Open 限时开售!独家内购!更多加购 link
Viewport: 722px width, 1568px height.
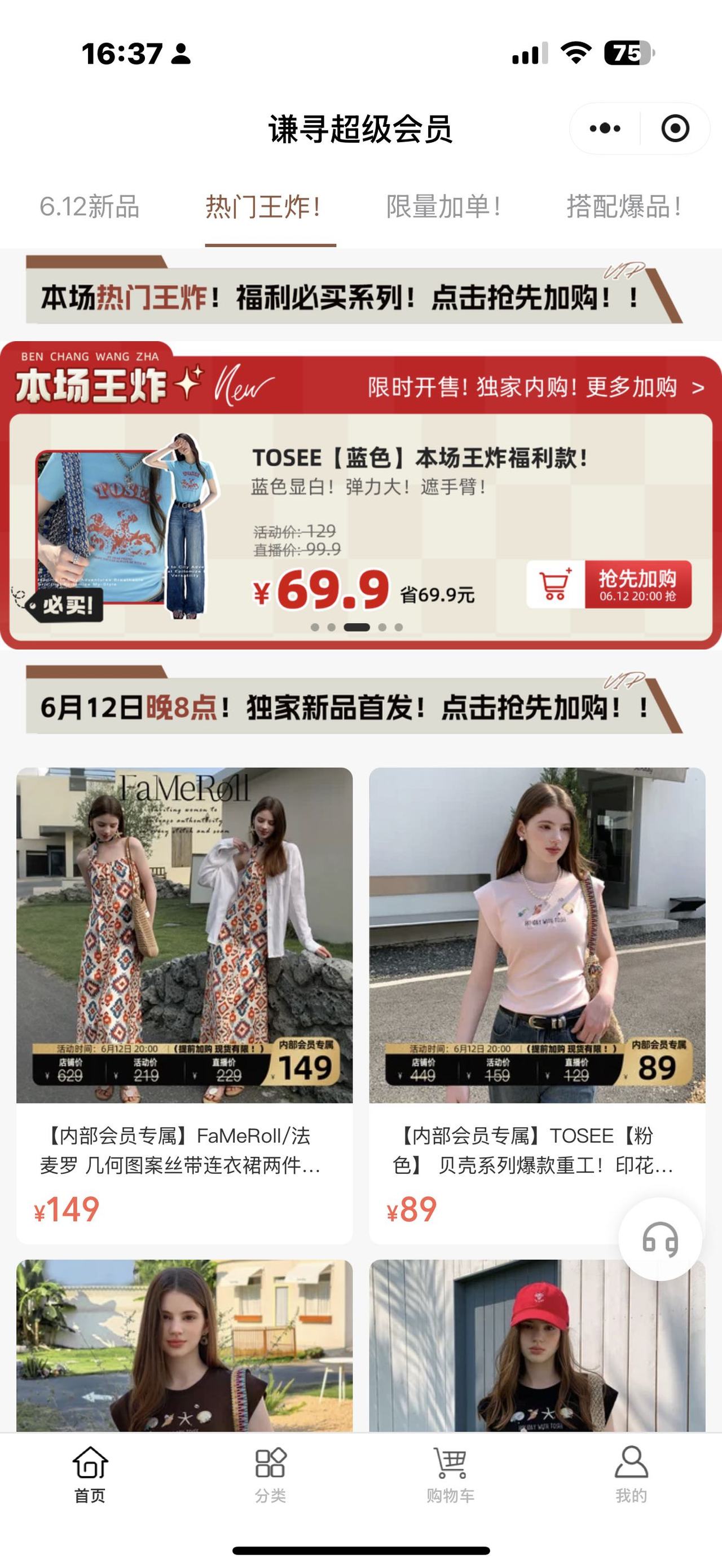pyautogui.click(x=535, y=387)
